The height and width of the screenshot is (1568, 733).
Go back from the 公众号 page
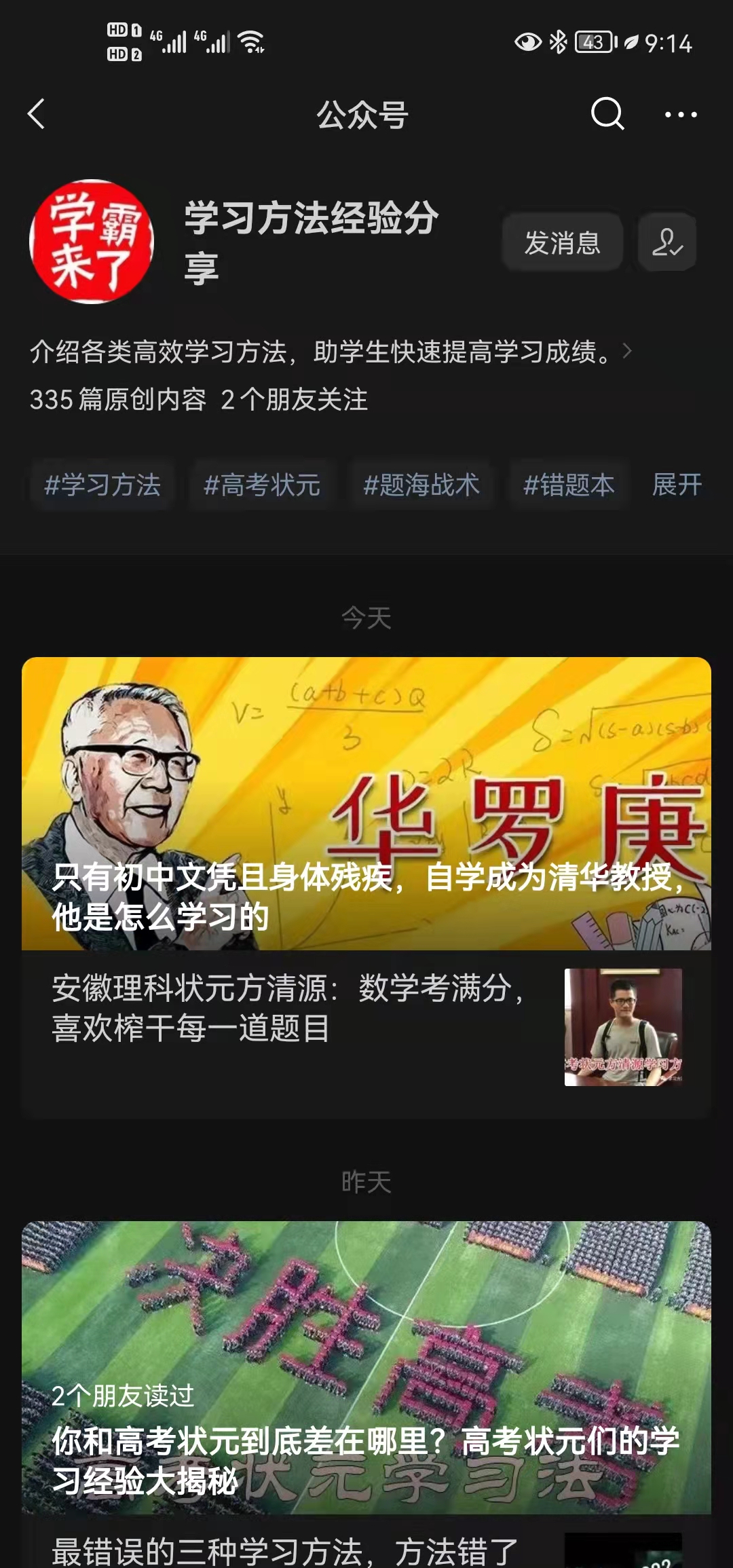tap(37, 114)
